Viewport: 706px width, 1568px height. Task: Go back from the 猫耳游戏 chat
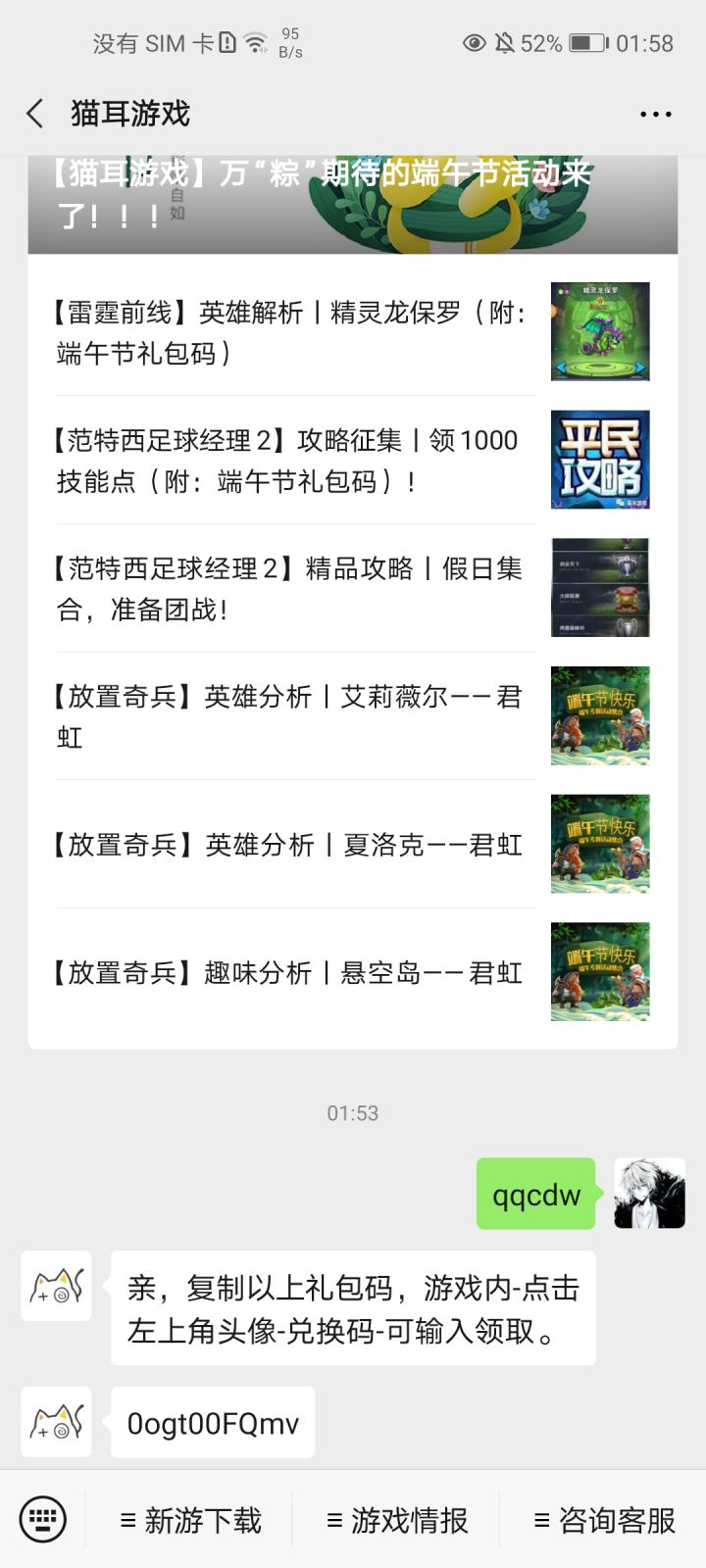coord(35,114)
